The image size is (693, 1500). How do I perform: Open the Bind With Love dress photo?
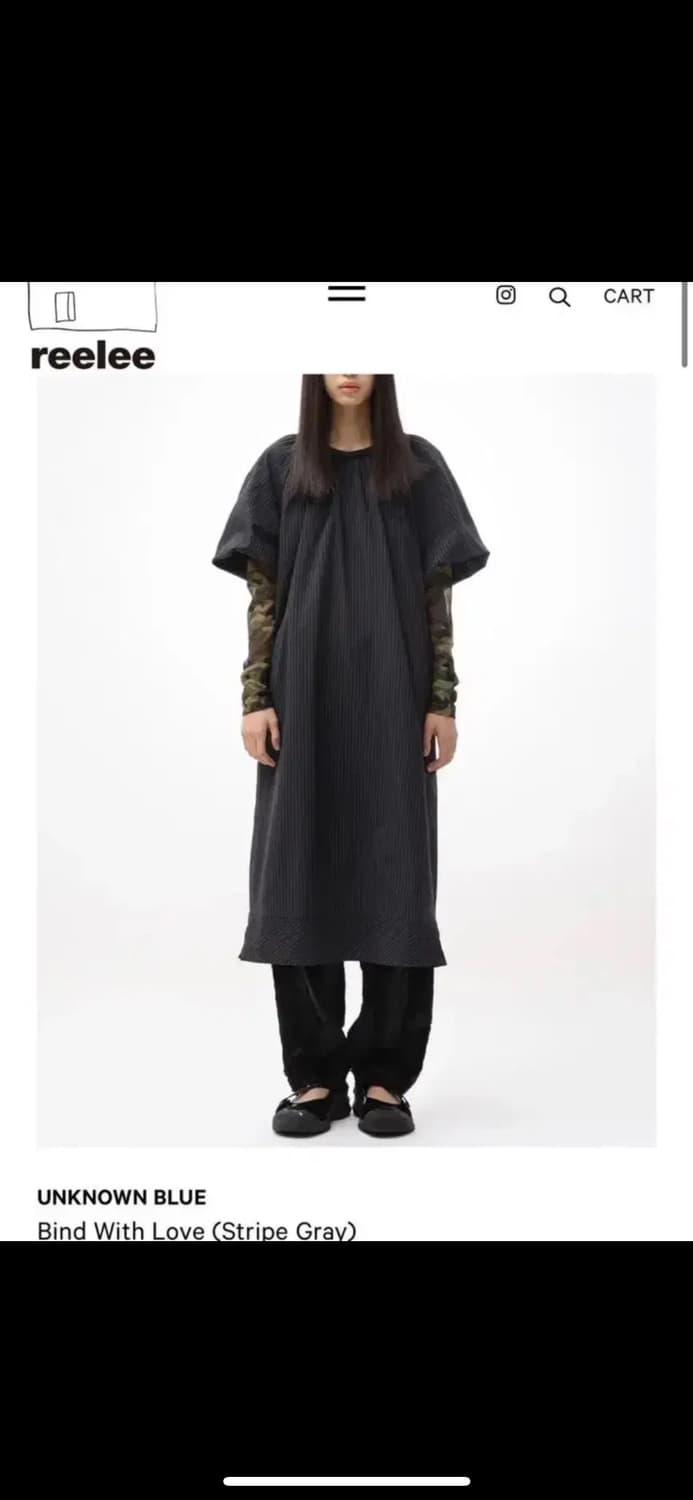click(x=347, y=760)
